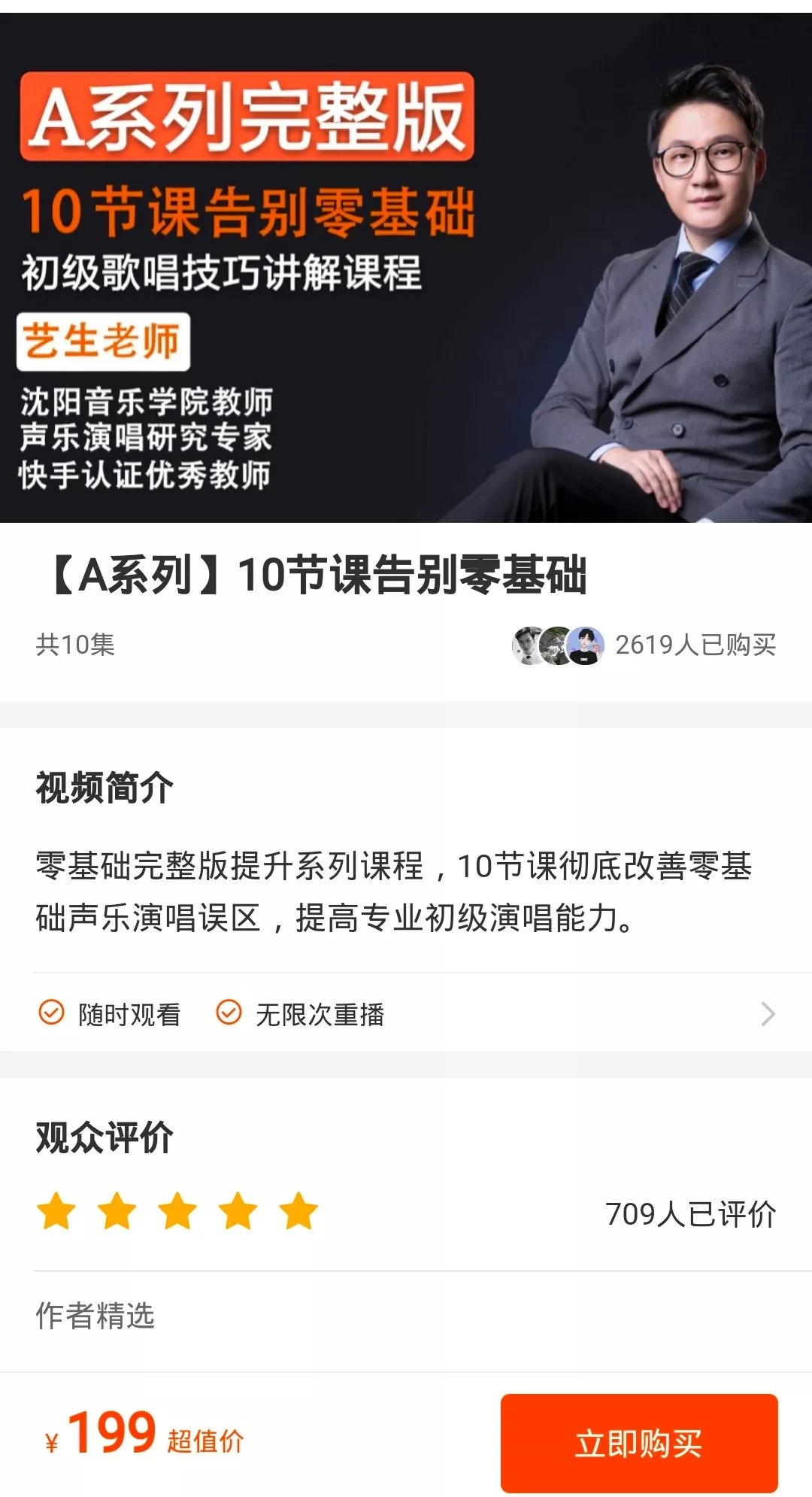
Task: Open the A系列完整版 course cover banner
Action: click(406, 267)
